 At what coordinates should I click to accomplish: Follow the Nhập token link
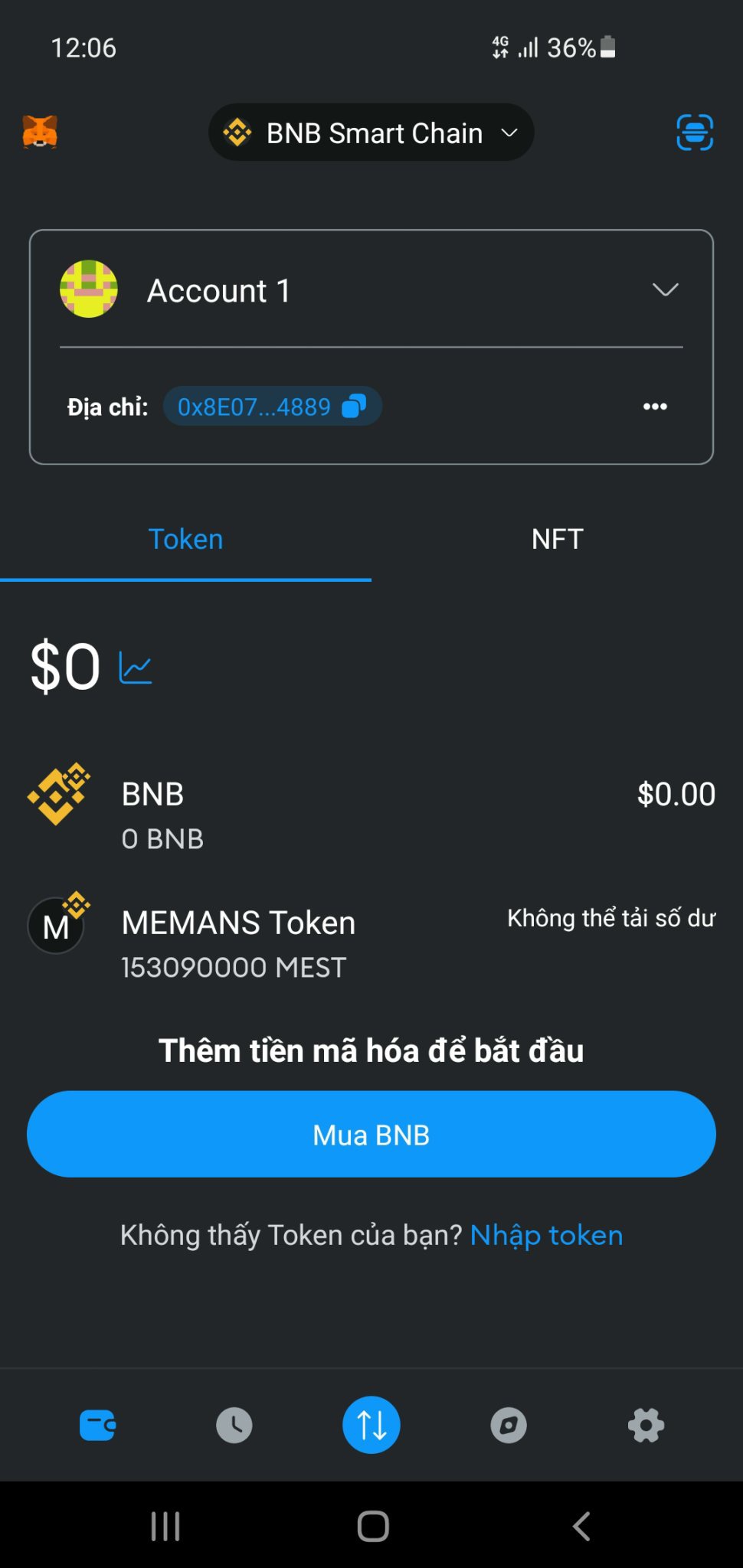[546, 1235]
